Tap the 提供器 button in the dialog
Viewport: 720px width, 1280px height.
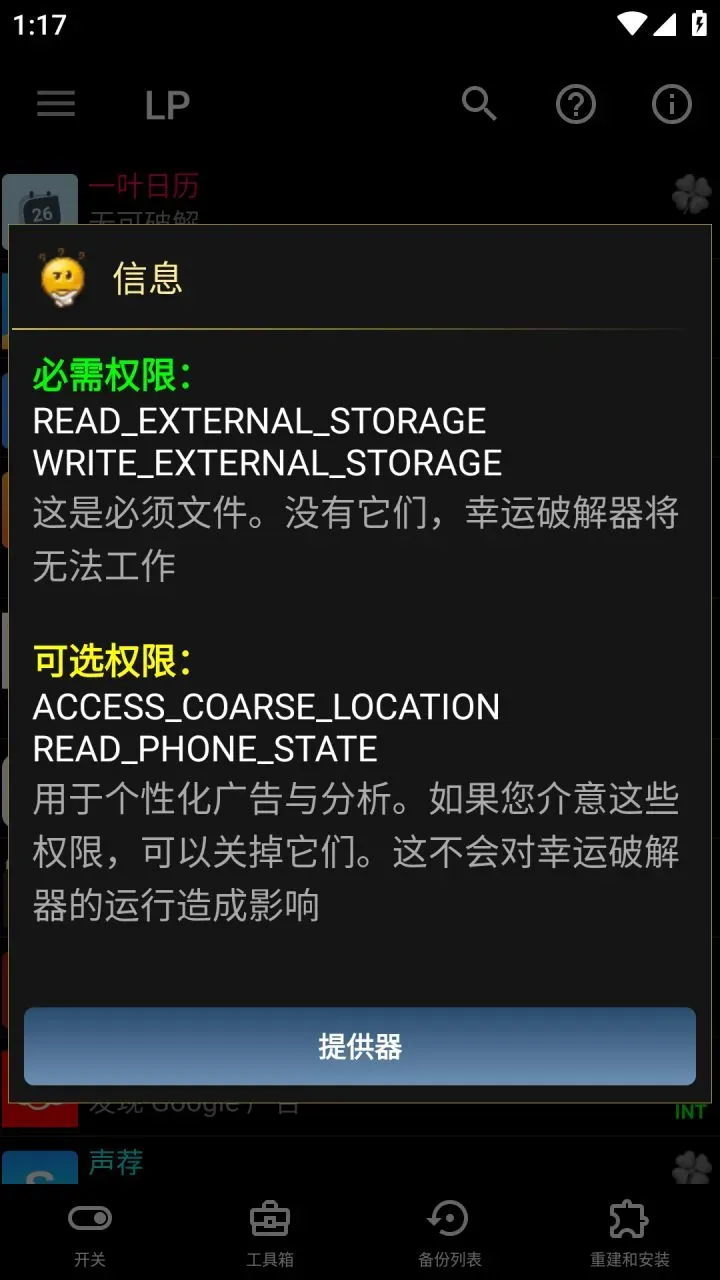(360, 1046)
